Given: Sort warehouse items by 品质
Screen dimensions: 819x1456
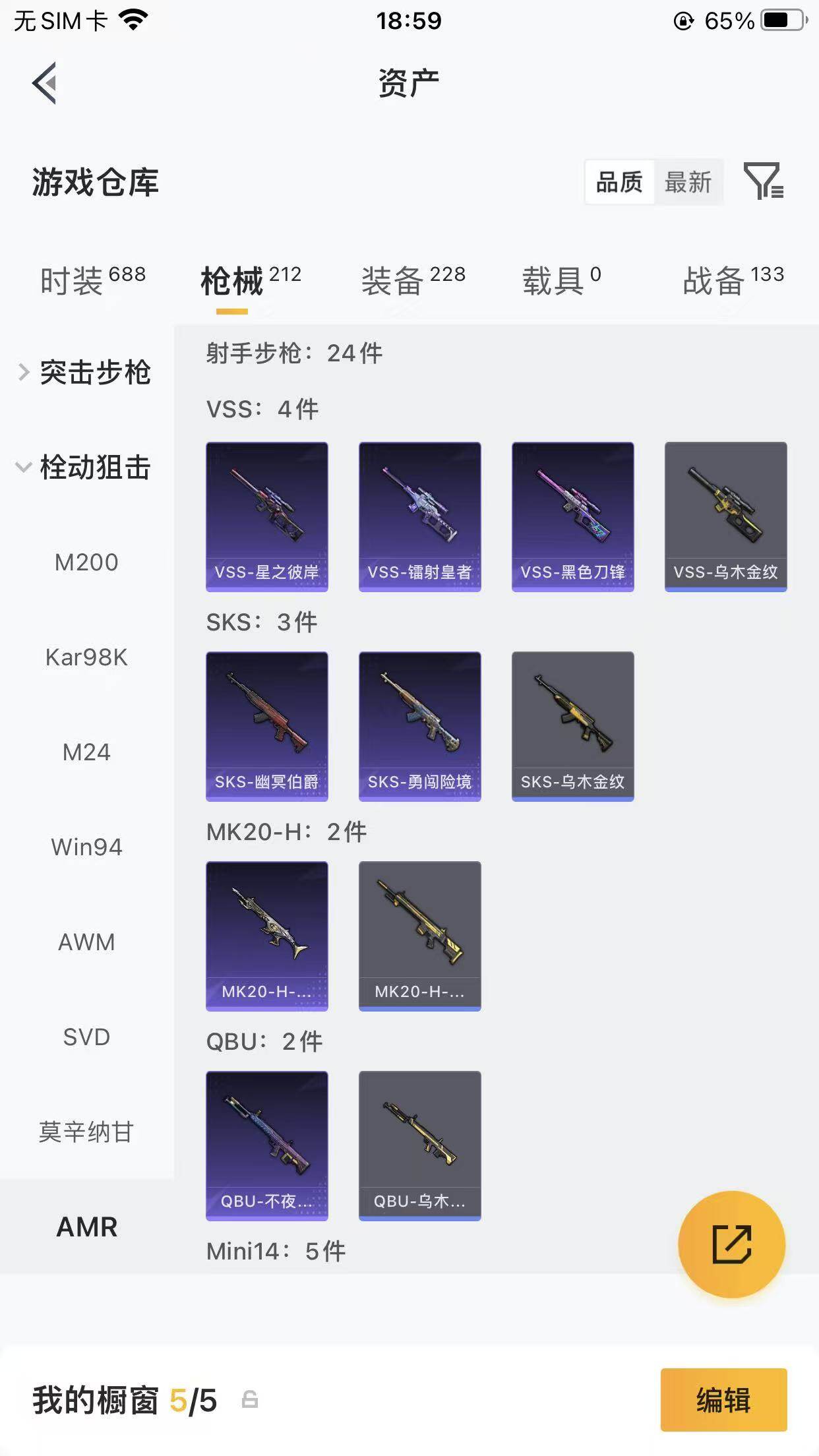Looking at the screenshot, I should tap(619, 182).
